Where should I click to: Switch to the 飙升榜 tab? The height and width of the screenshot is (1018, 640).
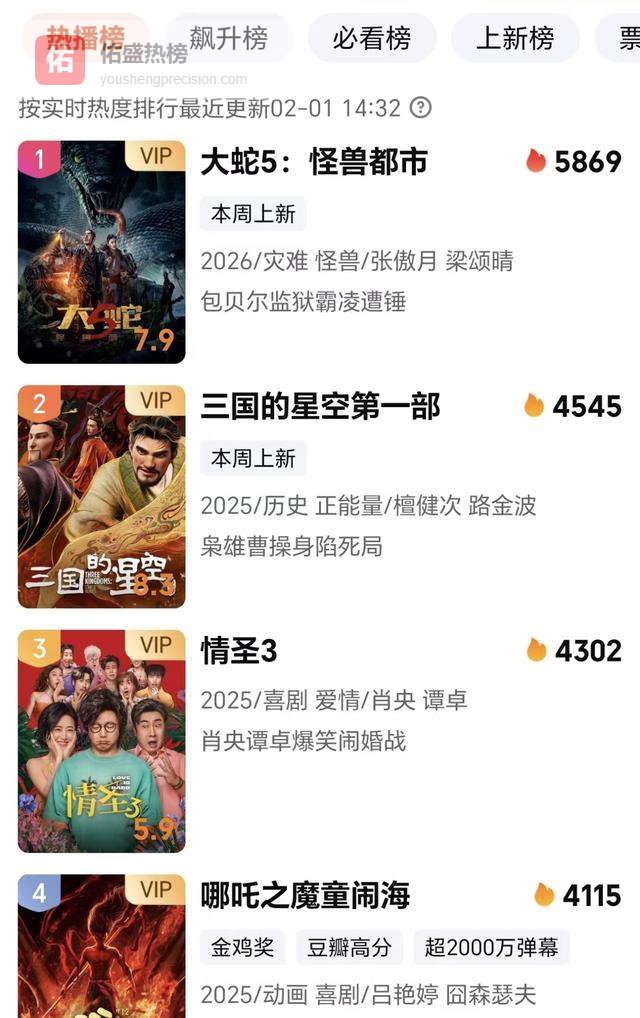[229, 39]
